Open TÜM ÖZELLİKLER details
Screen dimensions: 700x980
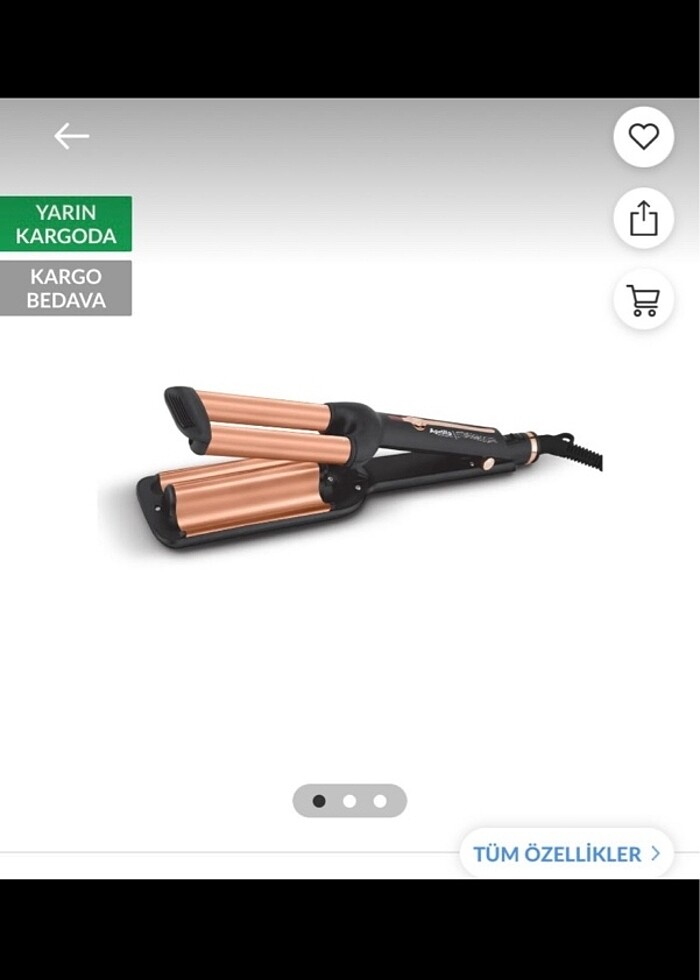pyautogui.click(x=566, y=854)
